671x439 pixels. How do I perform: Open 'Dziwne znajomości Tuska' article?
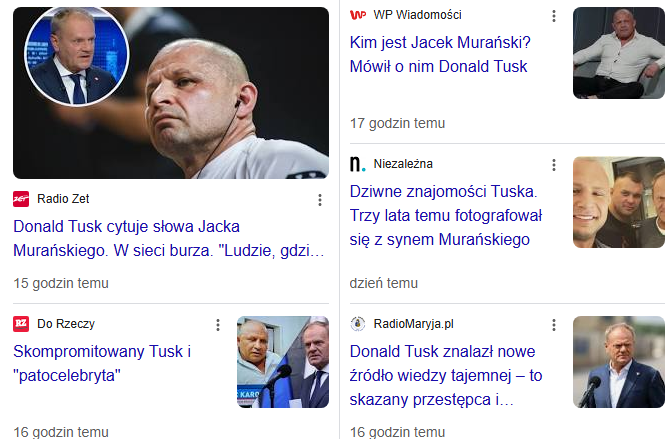point(445,215)
